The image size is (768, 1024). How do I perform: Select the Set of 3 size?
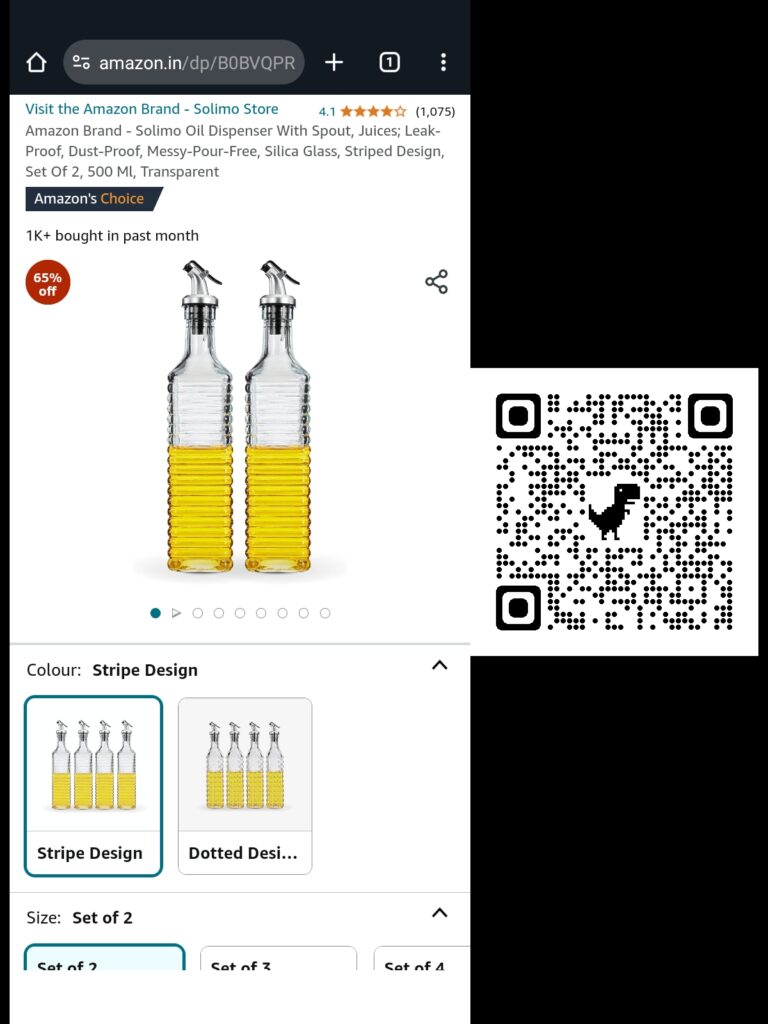pos(278,959)
